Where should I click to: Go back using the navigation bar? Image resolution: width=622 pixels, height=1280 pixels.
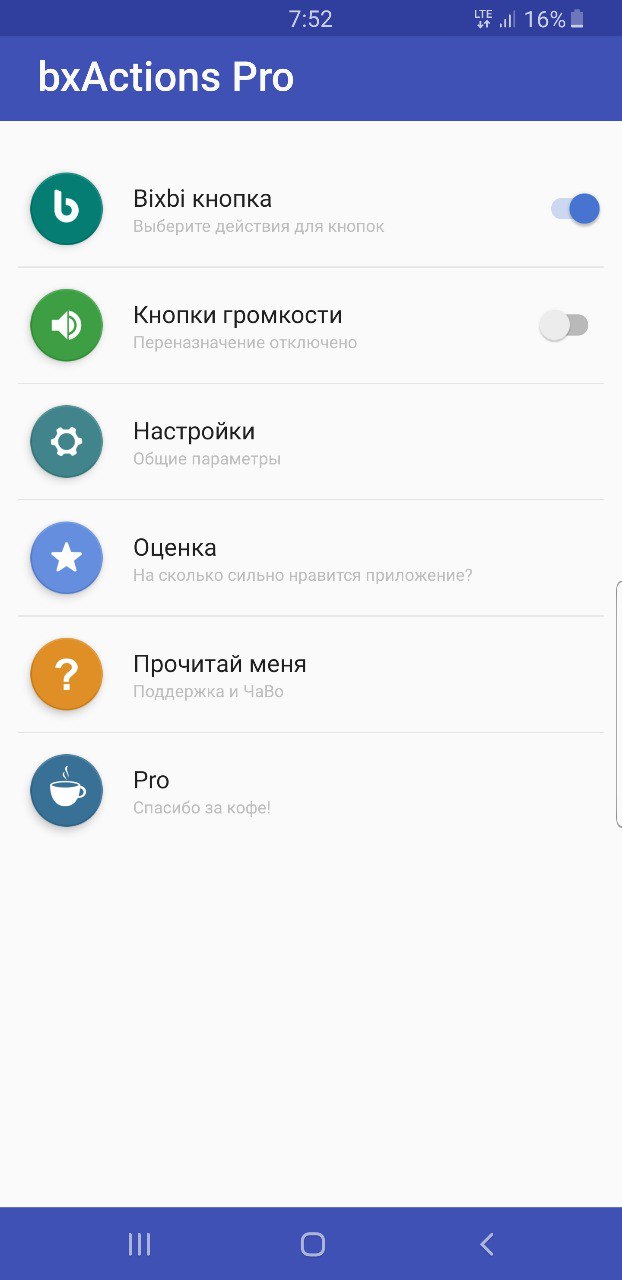(486, 1244)
